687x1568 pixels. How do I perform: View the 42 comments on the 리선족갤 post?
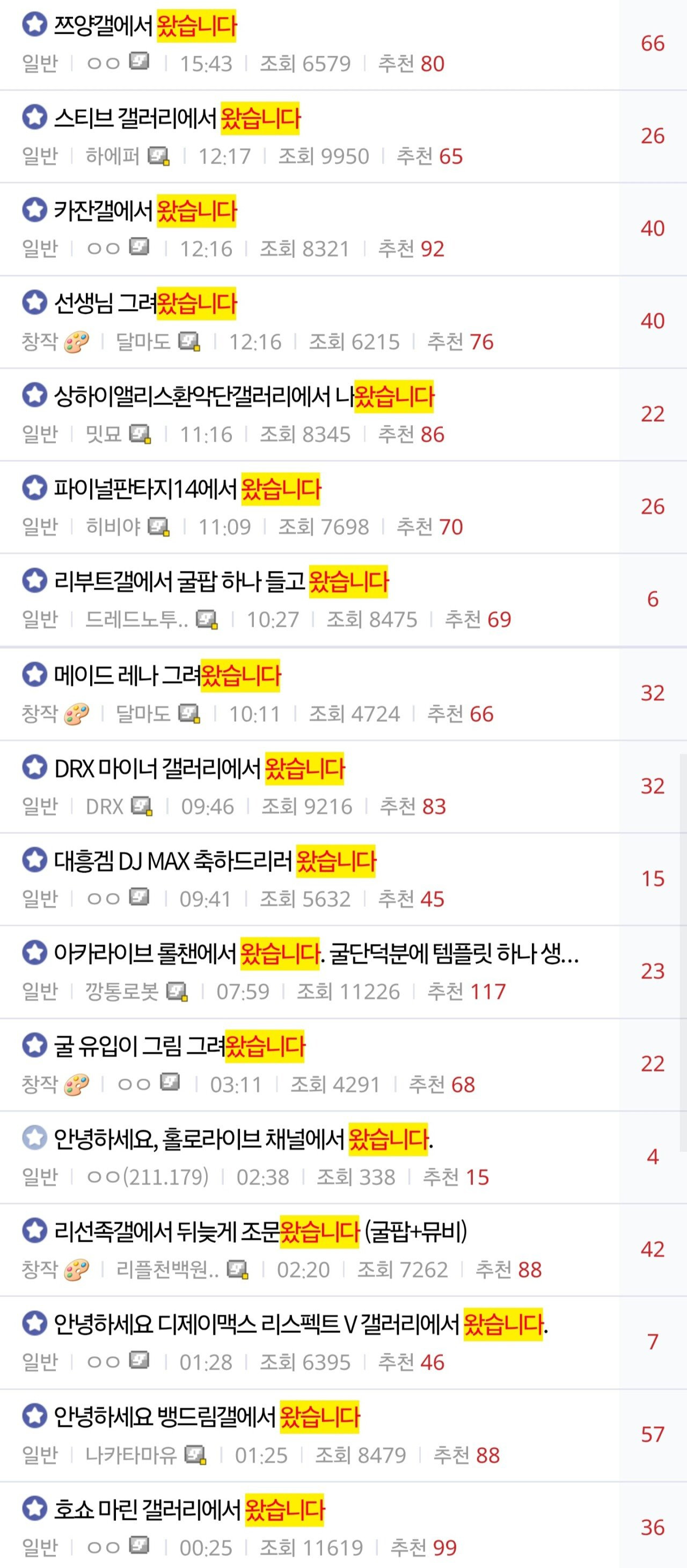(652, 1249)
